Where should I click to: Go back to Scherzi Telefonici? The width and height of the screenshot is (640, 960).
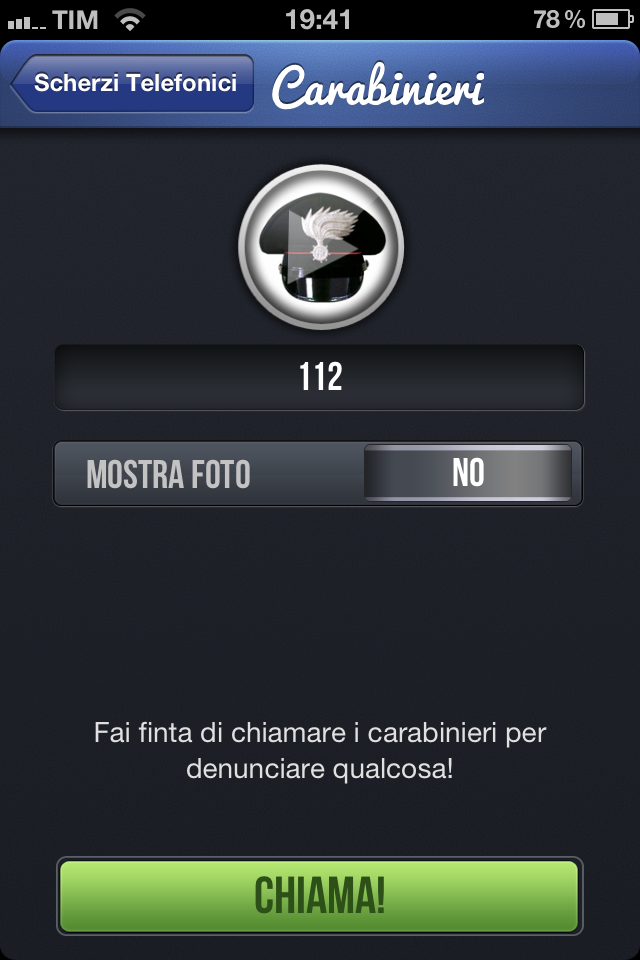point(133,84)
